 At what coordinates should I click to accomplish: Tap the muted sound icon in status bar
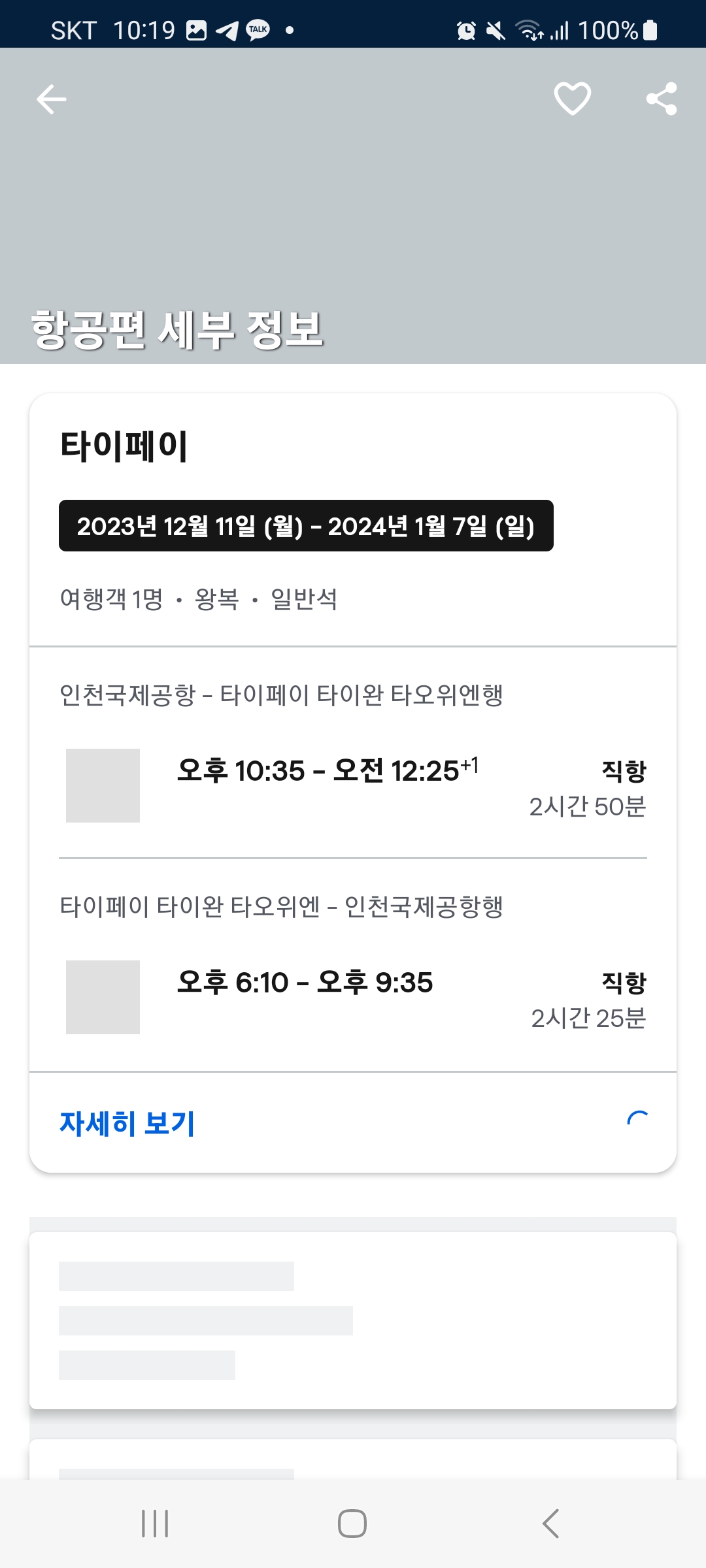495,28
